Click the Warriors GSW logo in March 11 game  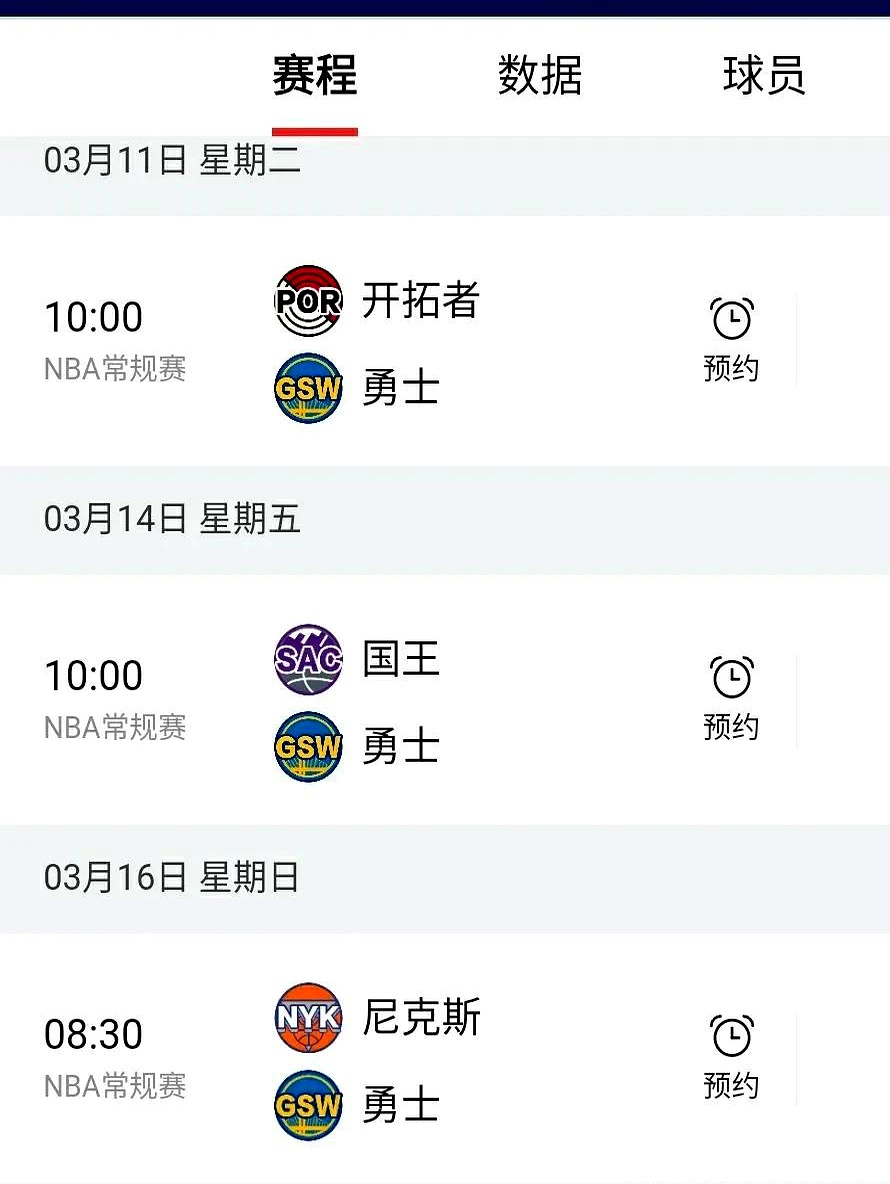pyautogui.click(x=308, y=388)
